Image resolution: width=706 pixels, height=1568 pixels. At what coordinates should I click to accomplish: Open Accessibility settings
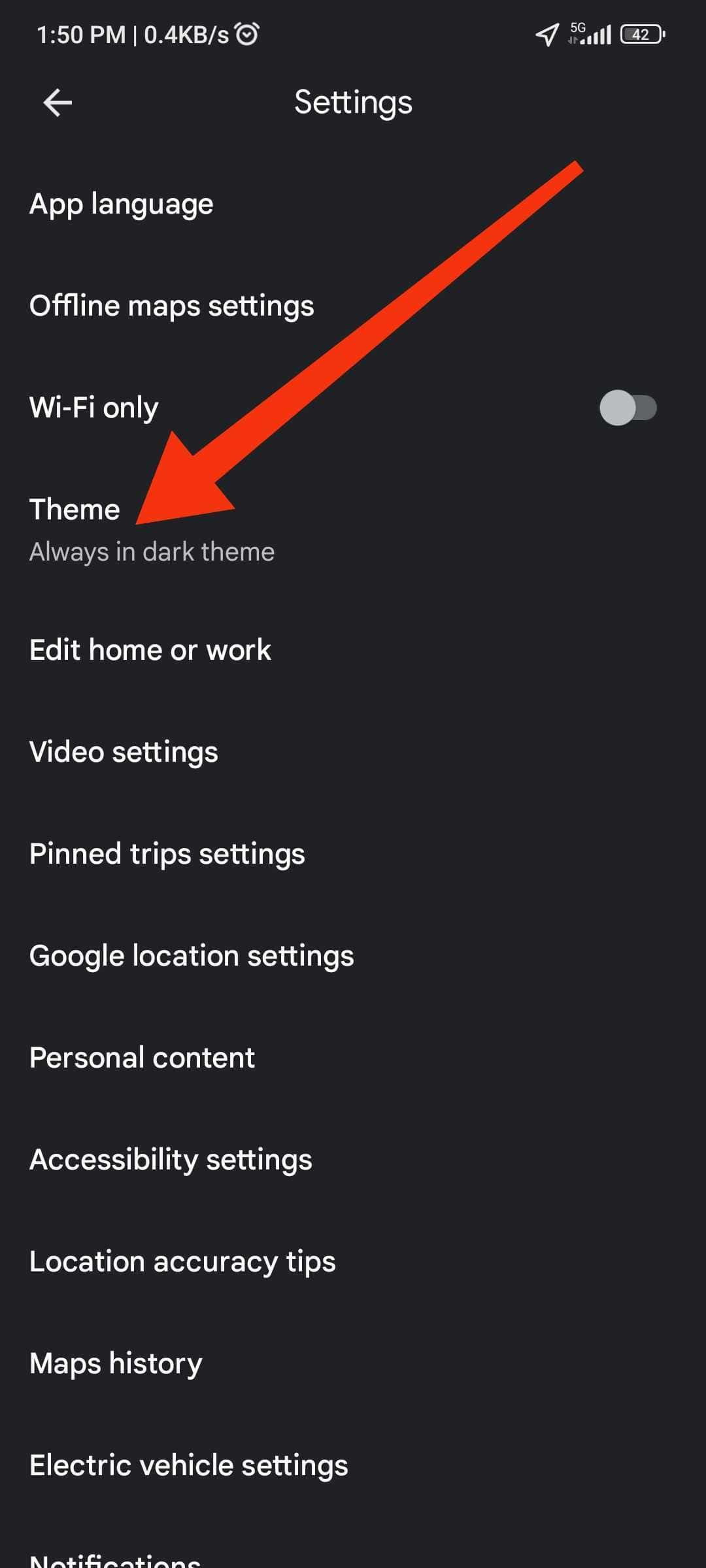point(171,1159)
